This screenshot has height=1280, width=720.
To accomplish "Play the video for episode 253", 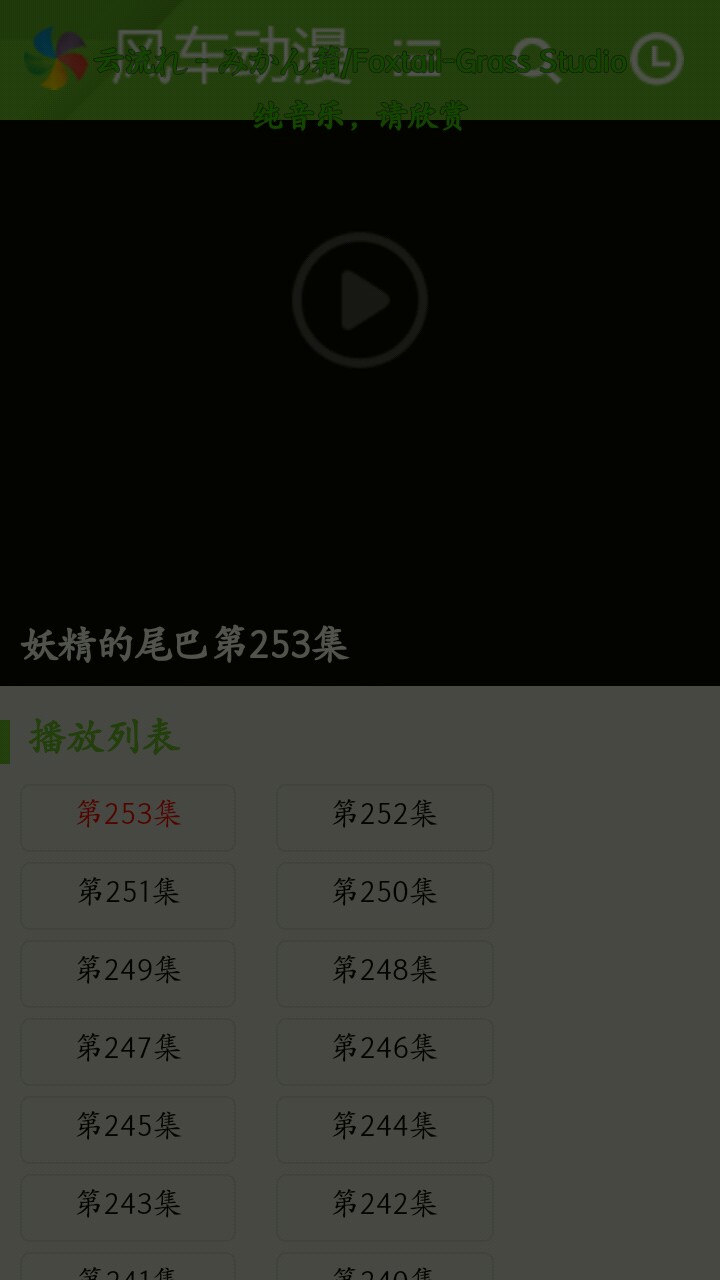I will pyautogui.click(x=360, y=300).
